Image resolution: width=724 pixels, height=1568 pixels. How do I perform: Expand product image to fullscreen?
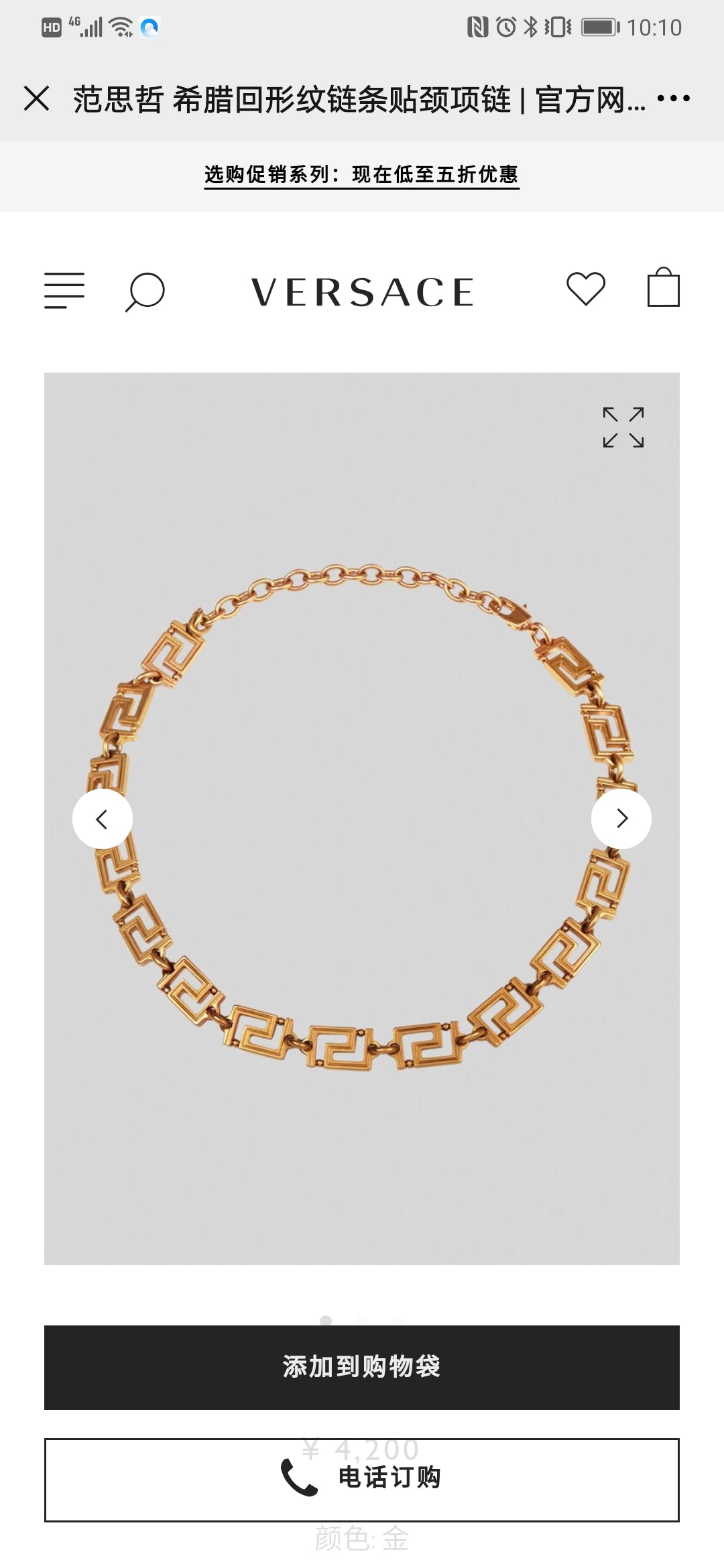[623, 428]
